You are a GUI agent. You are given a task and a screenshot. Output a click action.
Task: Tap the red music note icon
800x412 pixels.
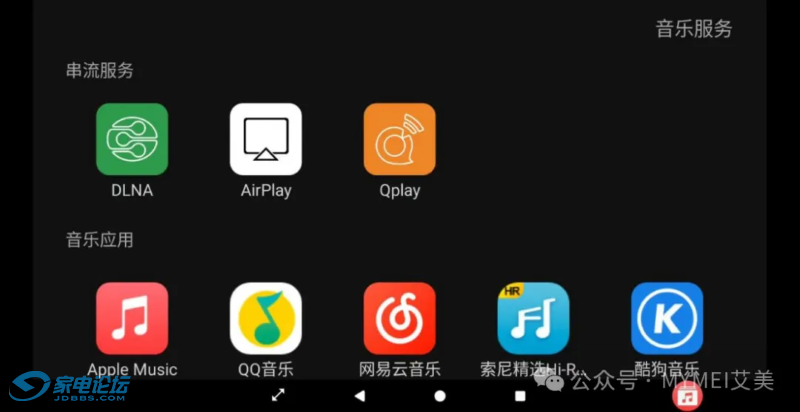pyautogui.click(x=687, y=396)
